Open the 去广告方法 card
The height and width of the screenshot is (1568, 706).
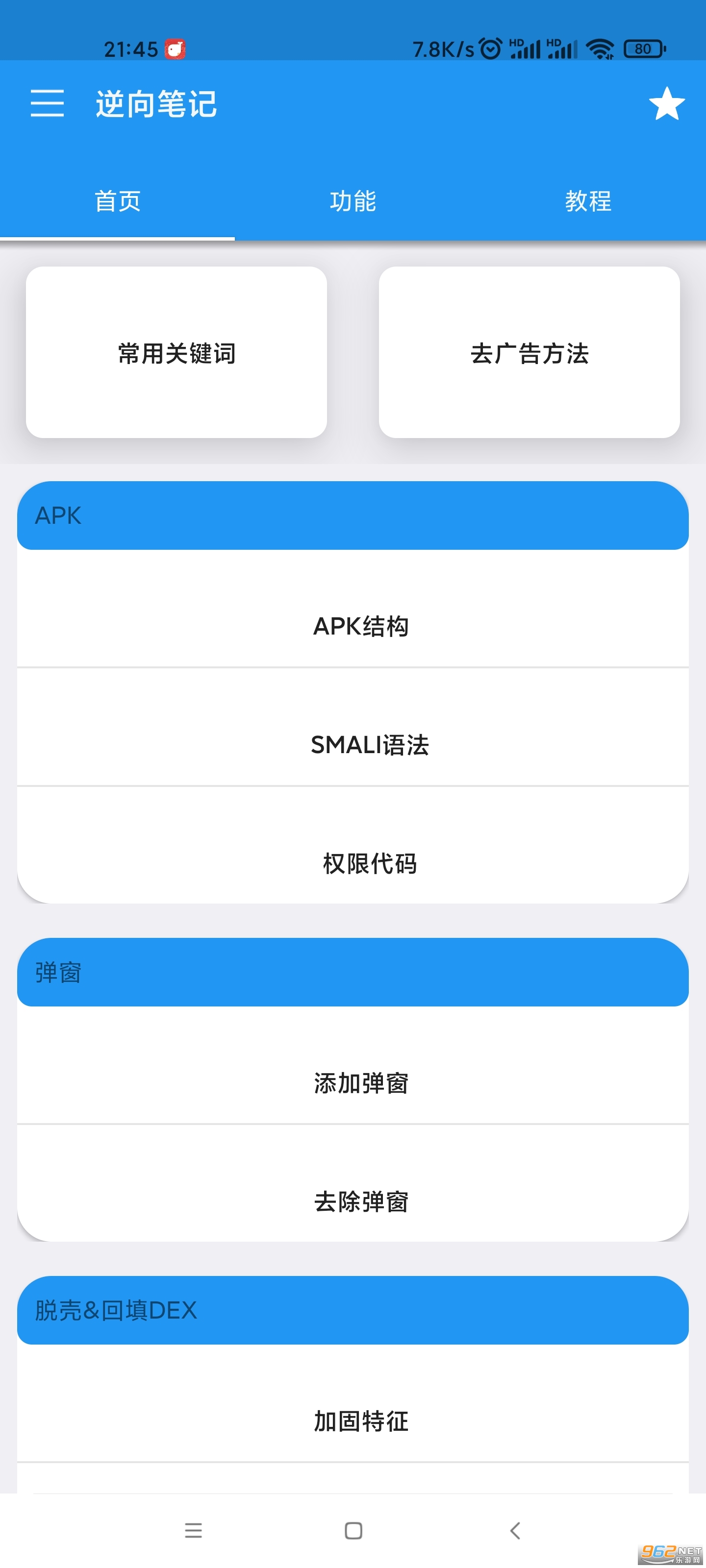[529, 352]
